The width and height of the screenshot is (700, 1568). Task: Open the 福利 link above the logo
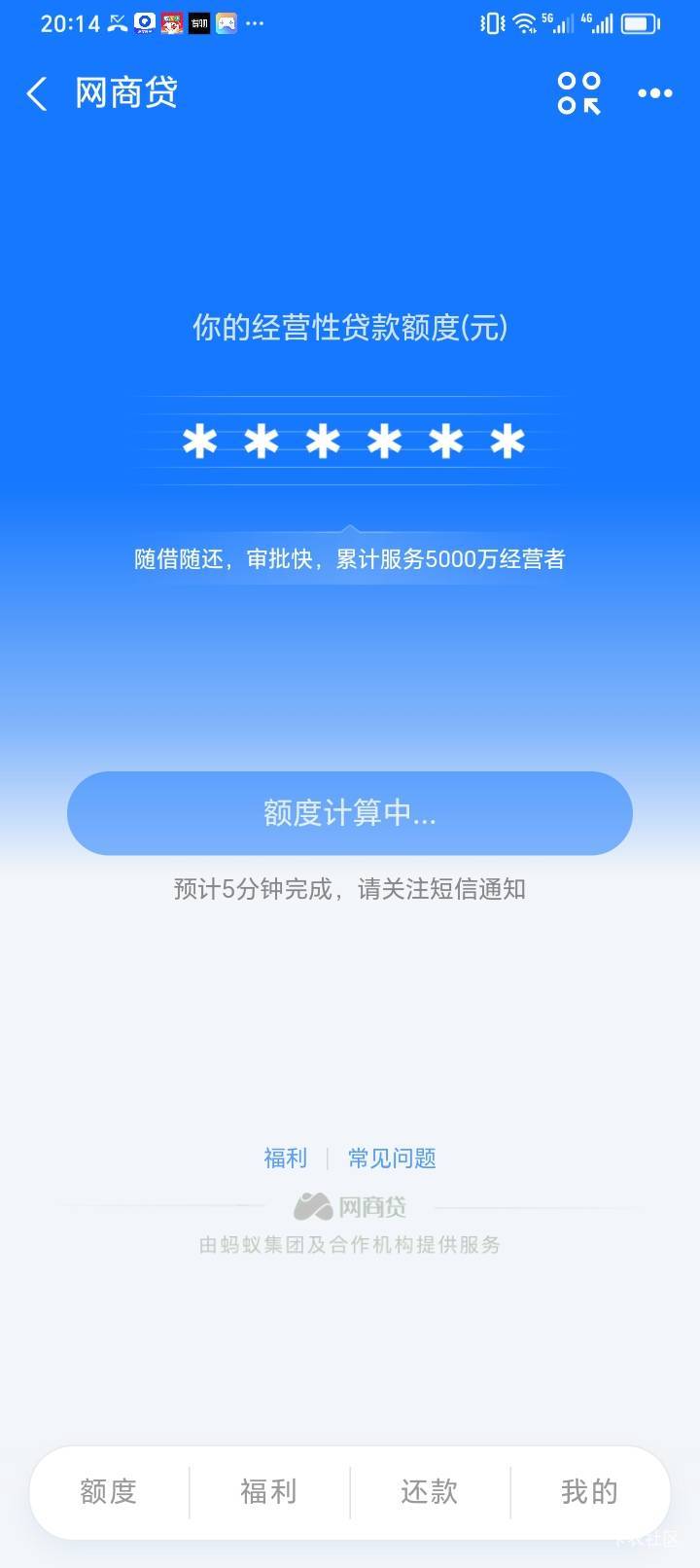pos(285,1158)
